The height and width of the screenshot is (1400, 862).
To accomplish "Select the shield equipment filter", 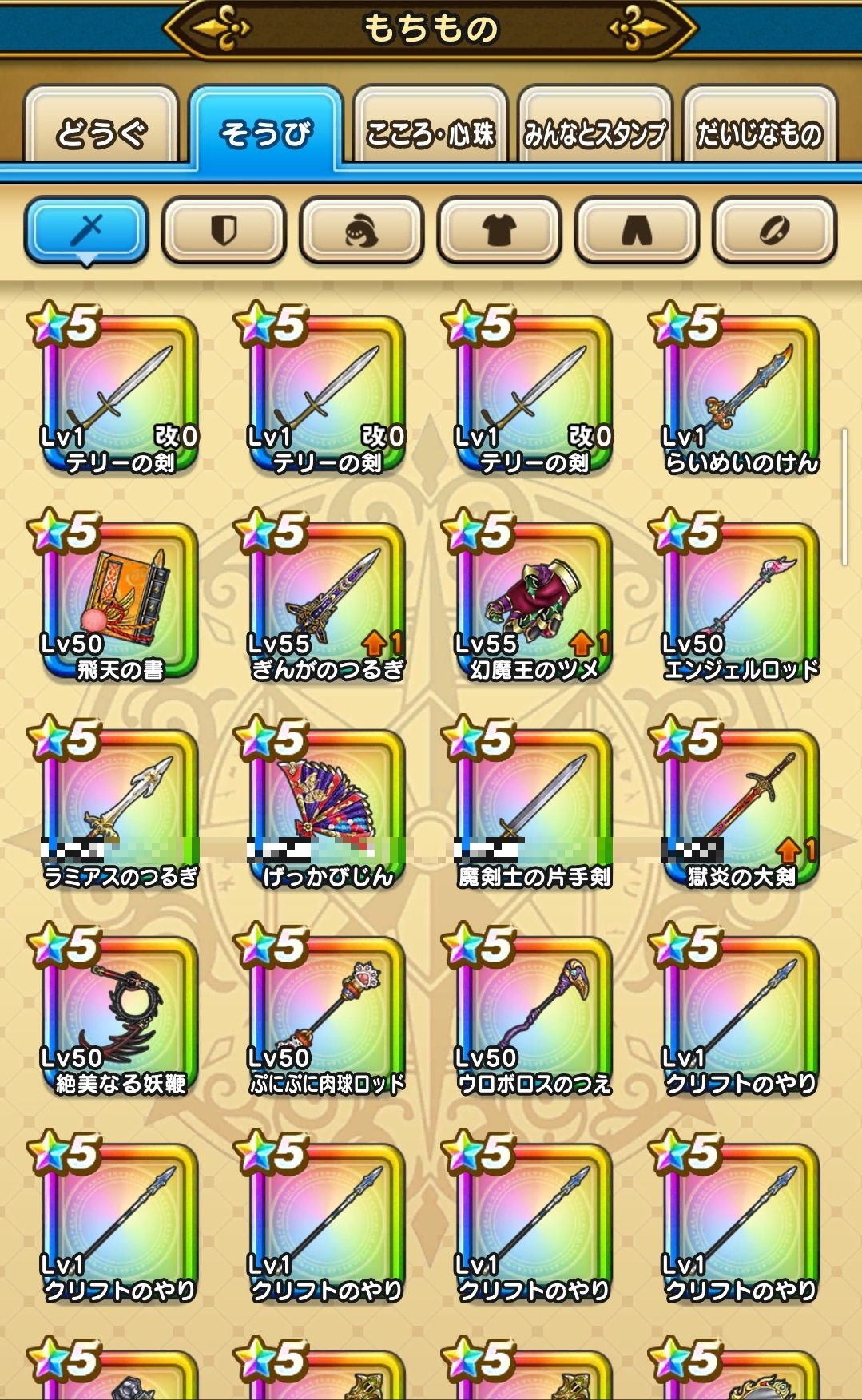I will click(x=224, y=232).
